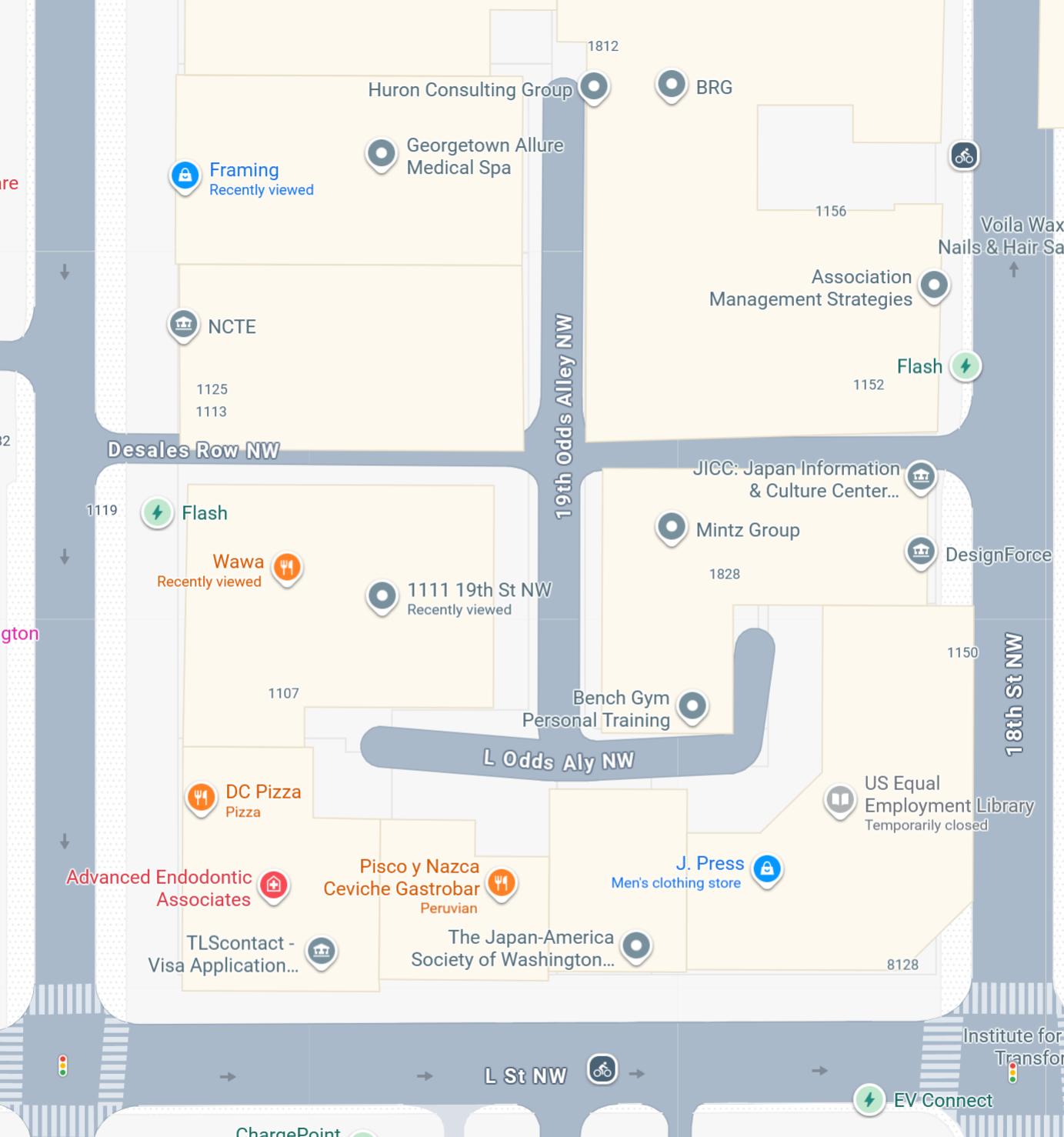
Task: Open Bench Gym Personal Training pin
Action: (692, 705)
